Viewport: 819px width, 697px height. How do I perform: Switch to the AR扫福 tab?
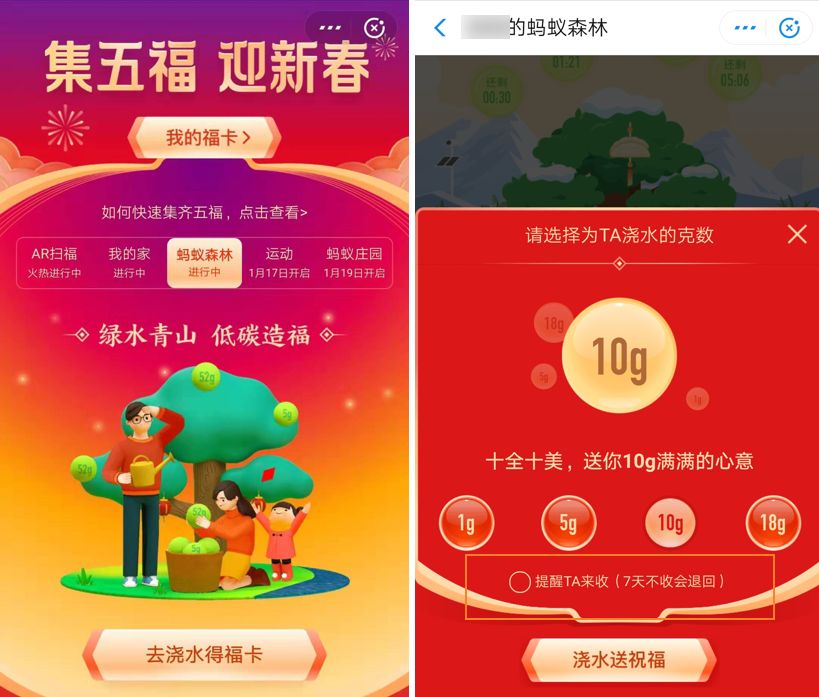point(54,263)
